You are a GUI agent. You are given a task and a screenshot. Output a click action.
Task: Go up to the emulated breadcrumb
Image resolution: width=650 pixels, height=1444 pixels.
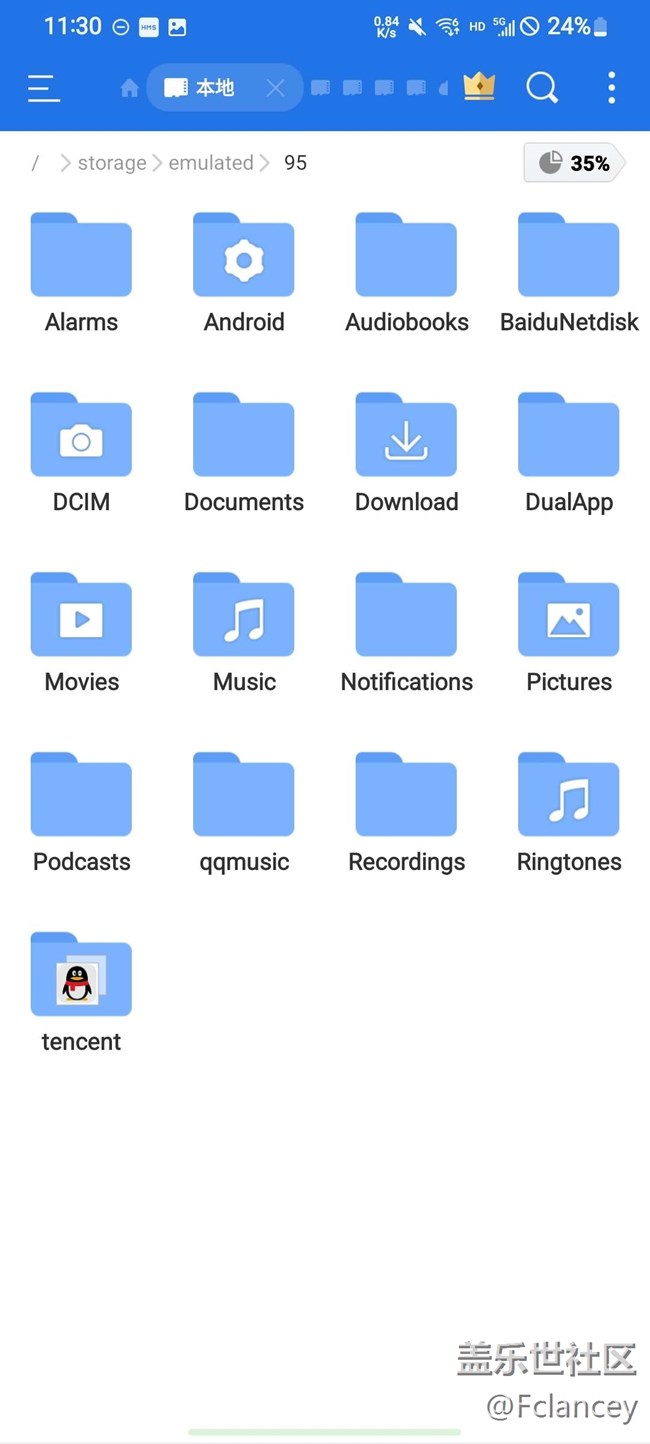click(x=210, y=163)
